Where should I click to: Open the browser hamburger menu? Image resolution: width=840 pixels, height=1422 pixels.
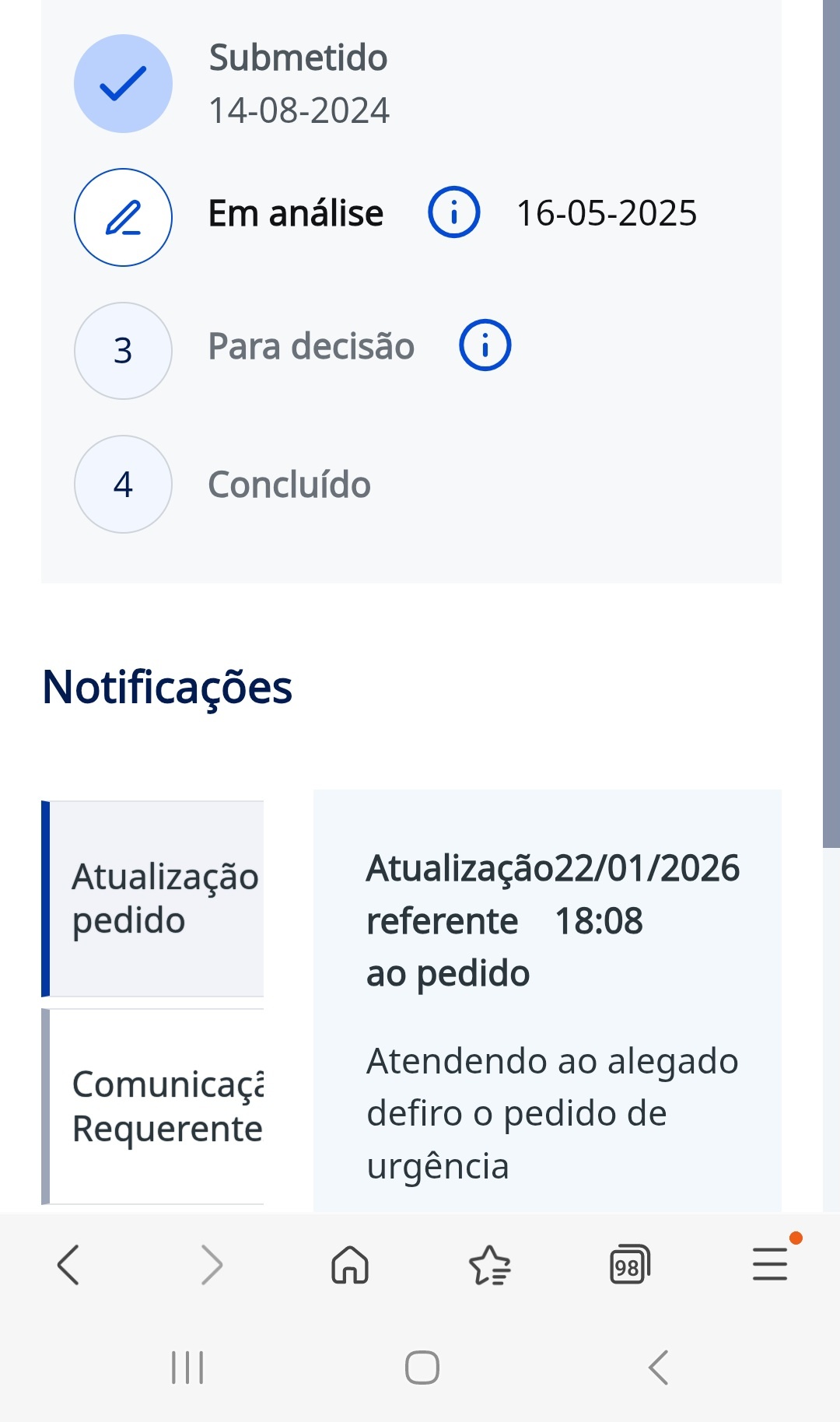(770, 1265)
